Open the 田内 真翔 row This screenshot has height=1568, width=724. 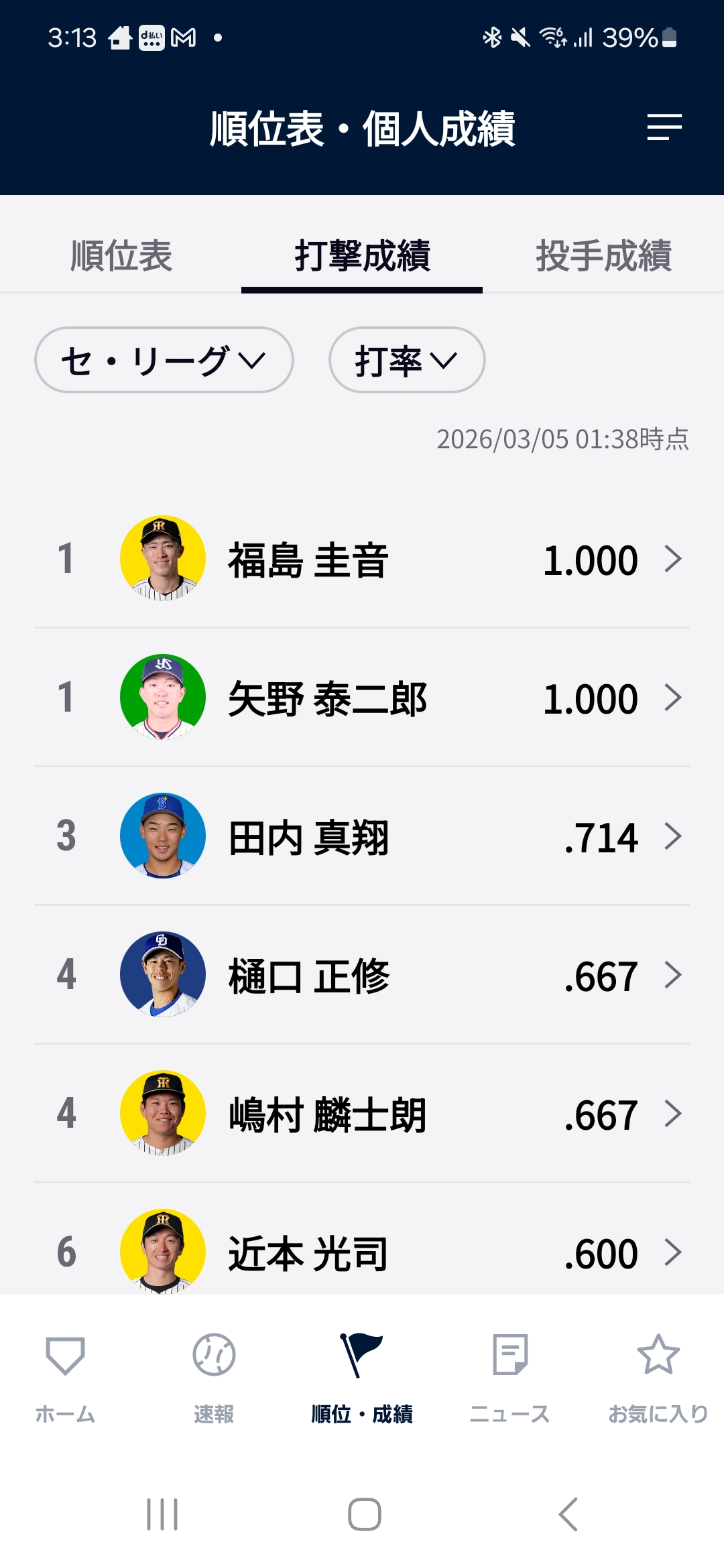point(362,837)
